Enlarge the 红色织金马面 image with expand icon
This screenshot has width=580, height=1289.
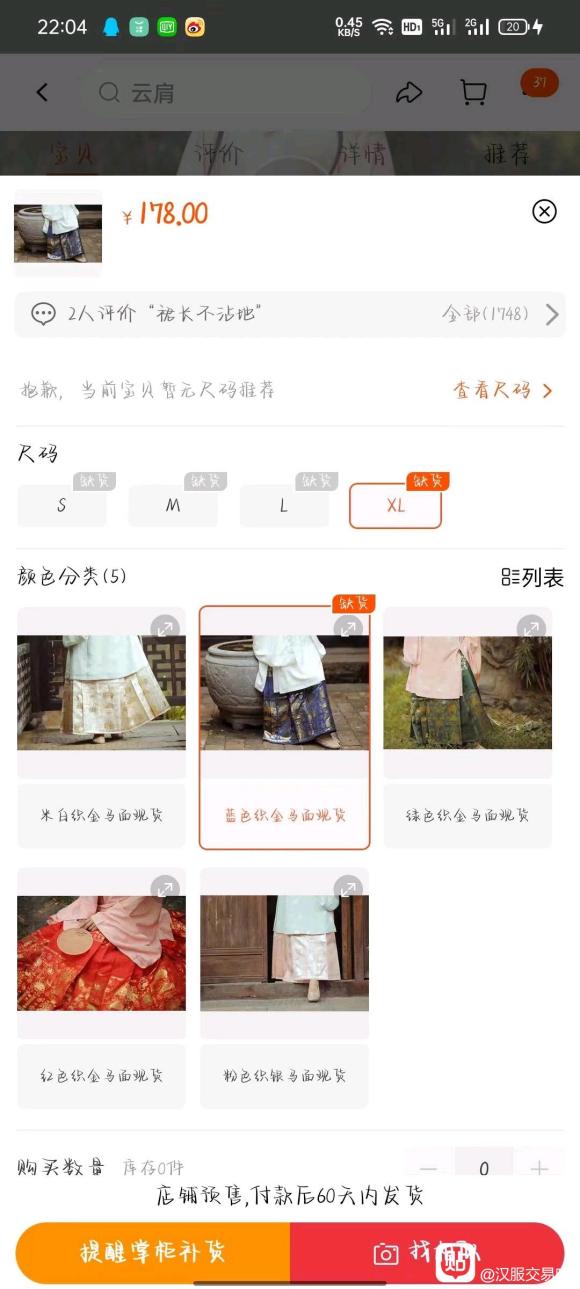[165, 887]
